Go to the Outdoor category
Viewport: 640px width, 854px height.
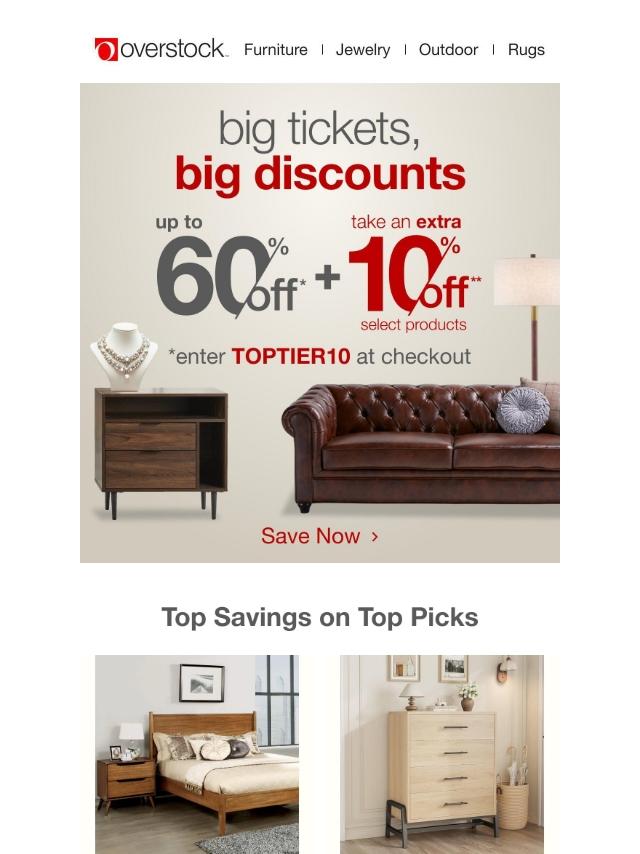coord(448,50)
